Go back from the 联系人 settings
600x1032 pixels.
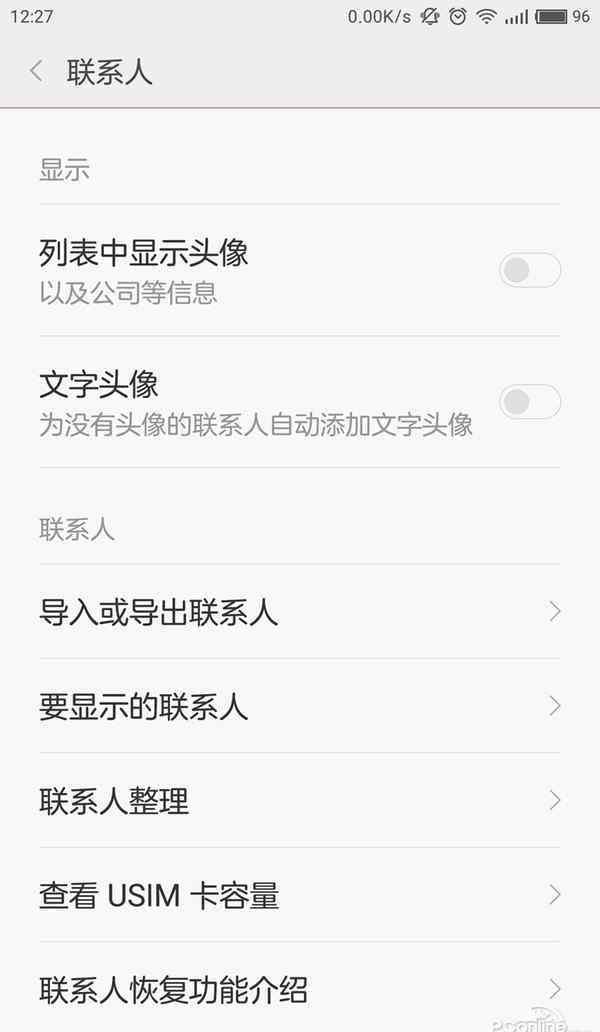[37, 71]
